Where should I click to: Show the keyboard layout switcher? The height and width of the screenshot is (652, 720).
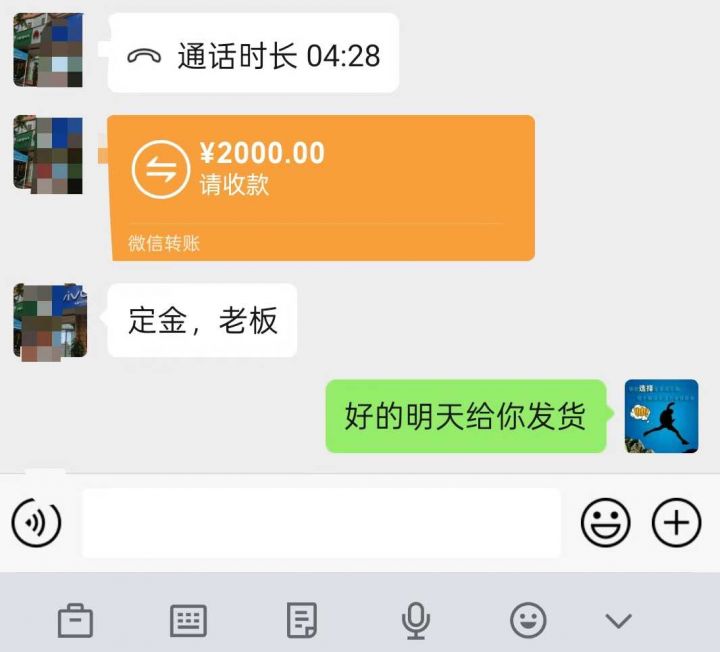click(x=188, y=621)
